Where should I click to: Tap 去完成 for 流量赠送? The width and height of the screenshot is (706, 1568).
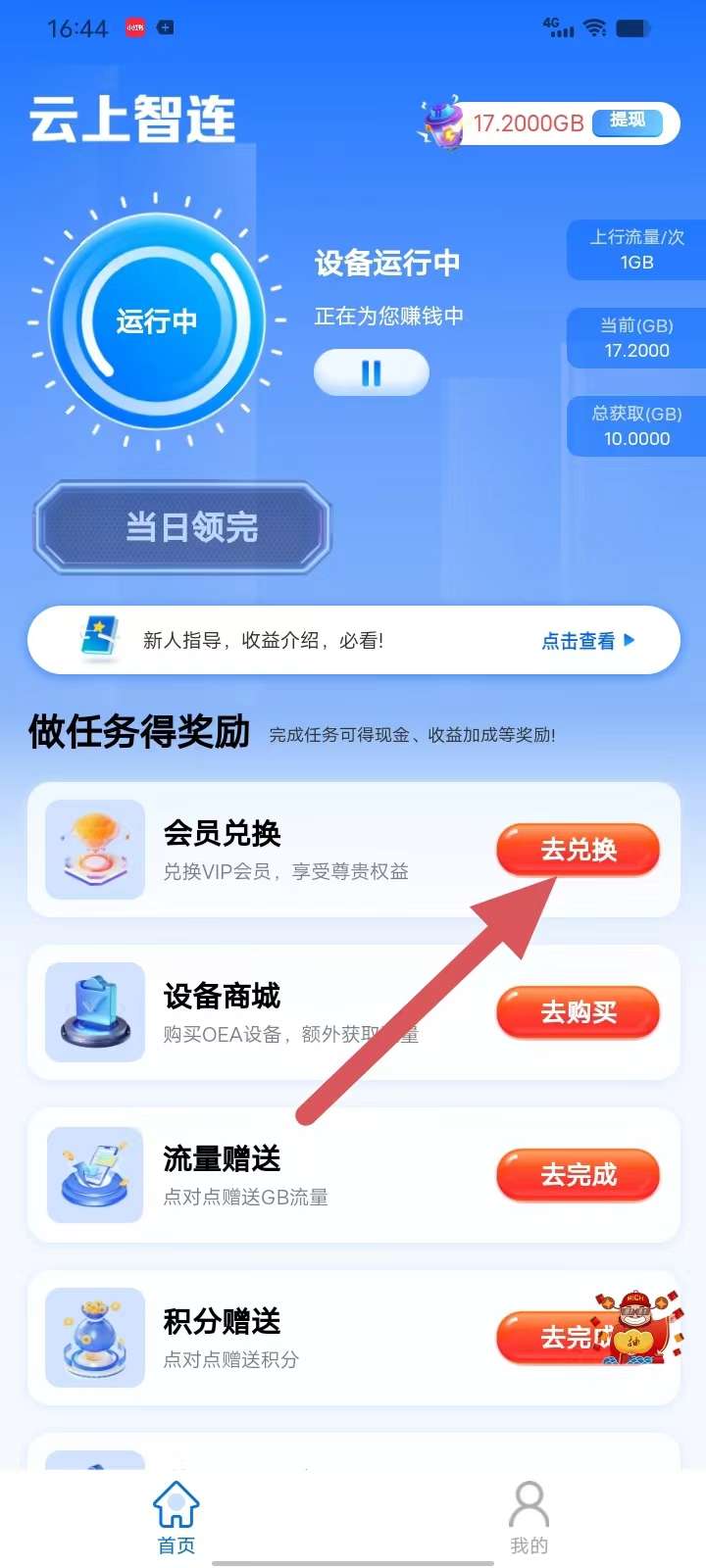pyautogui.click(x=578, y=1175)
